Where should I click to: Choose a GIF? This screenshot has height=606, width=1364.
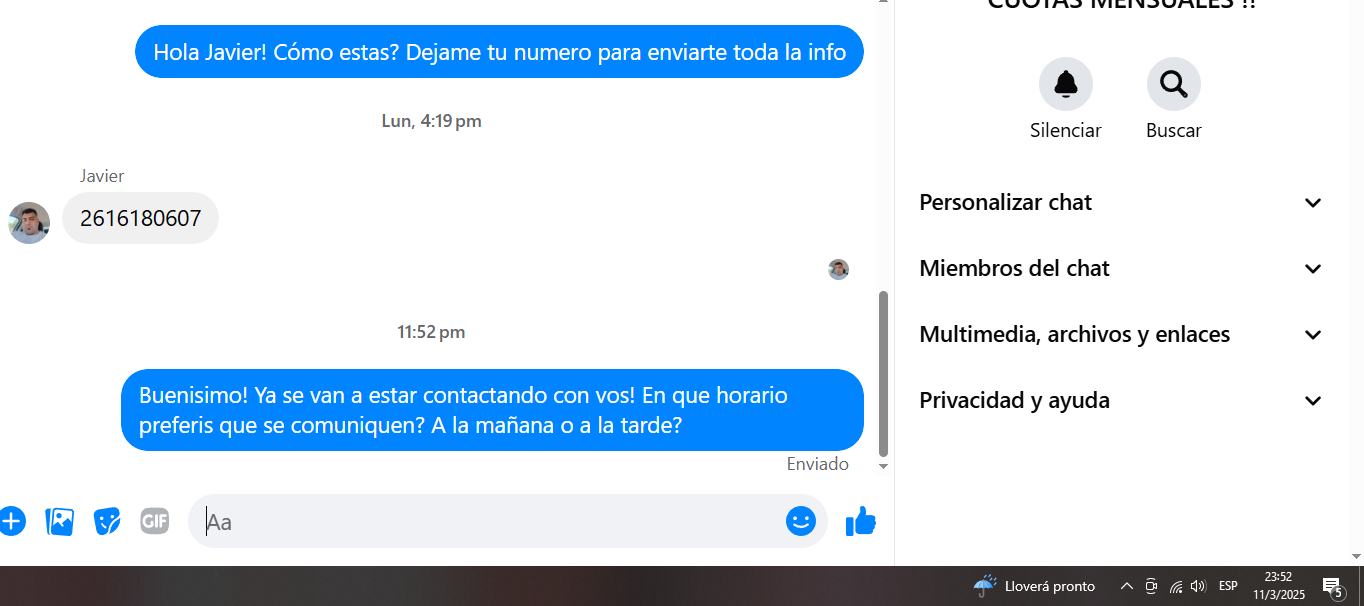click(x=154, y=521)
